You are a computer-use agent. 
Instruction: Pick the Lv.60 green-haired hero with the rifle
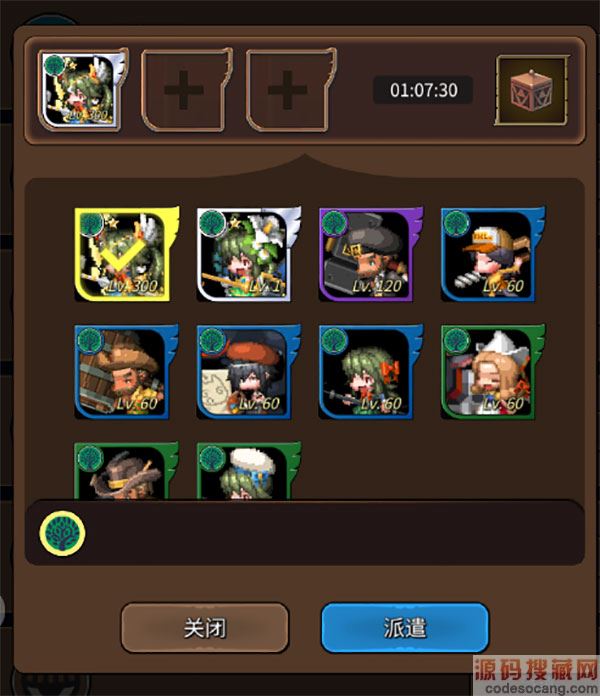[x=366, y=370]
